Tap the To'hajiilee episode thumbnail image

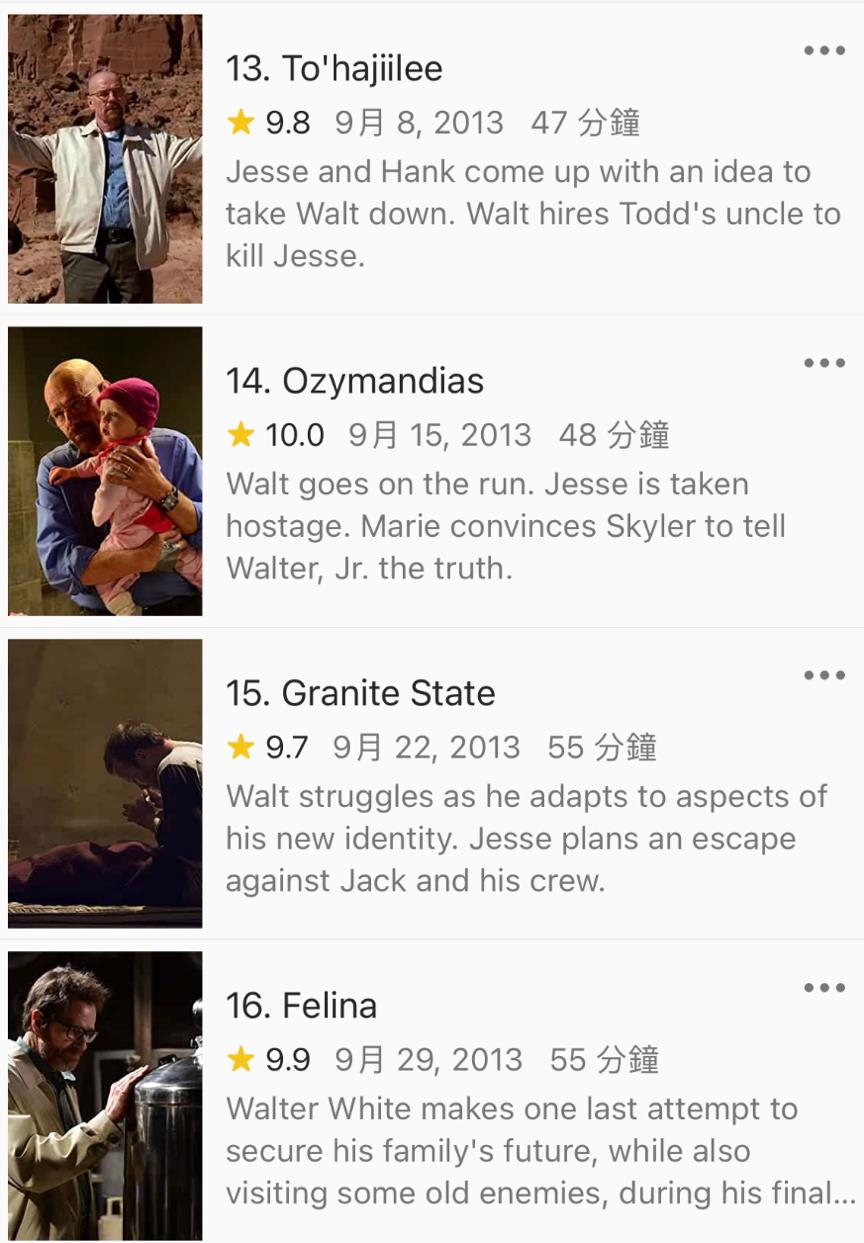105,158
